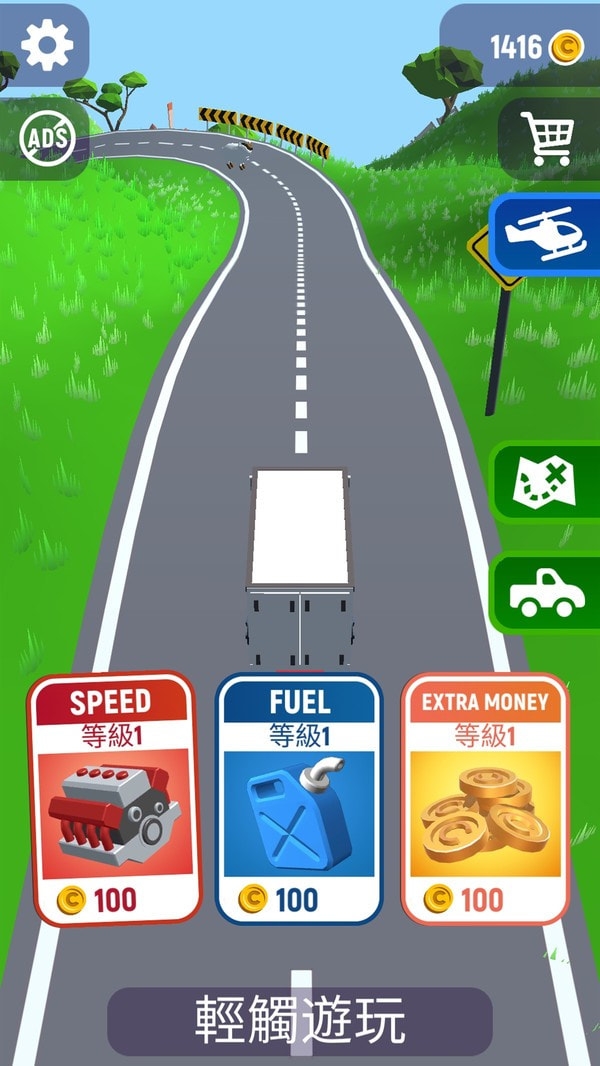Open the vehicle selection button
This screenshot has height=1066, width=600.
coord(546,594)
